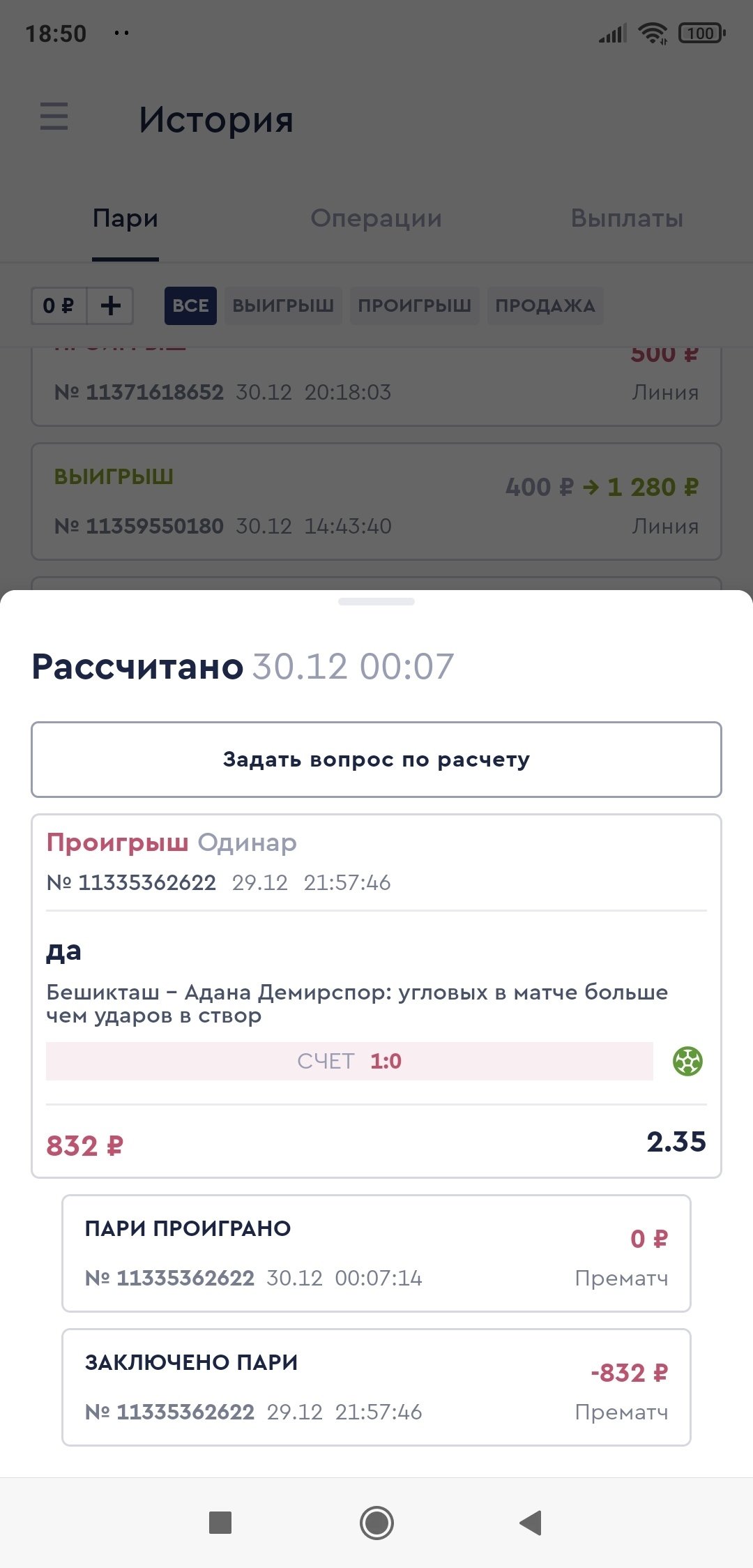Viewport: 753px width, 1568px height.
Task: Filter history by ПРОИГРЫШ
Action: pyautogui.click(x=415, y=306)
